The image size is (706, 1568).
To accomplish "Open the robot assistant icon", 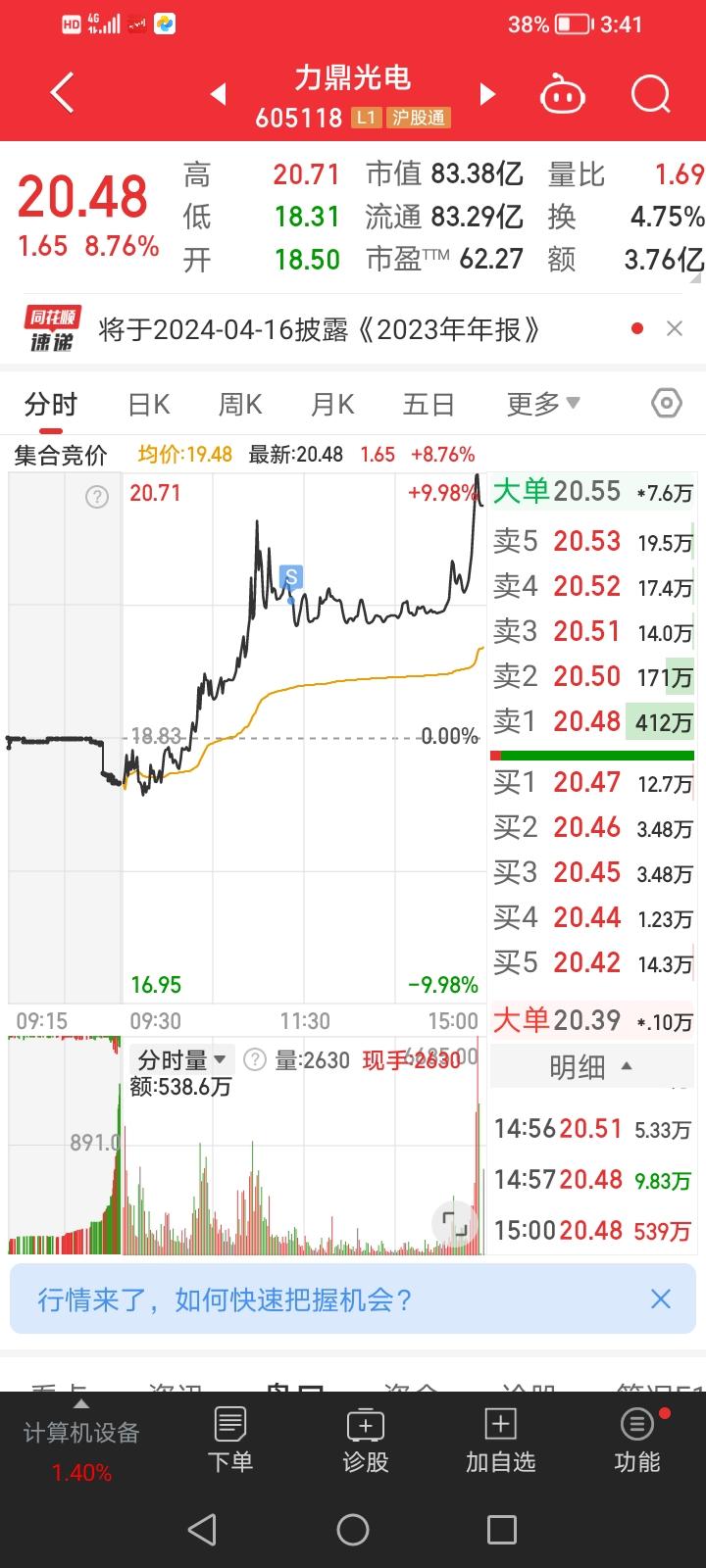I will [x=563, y=95].
